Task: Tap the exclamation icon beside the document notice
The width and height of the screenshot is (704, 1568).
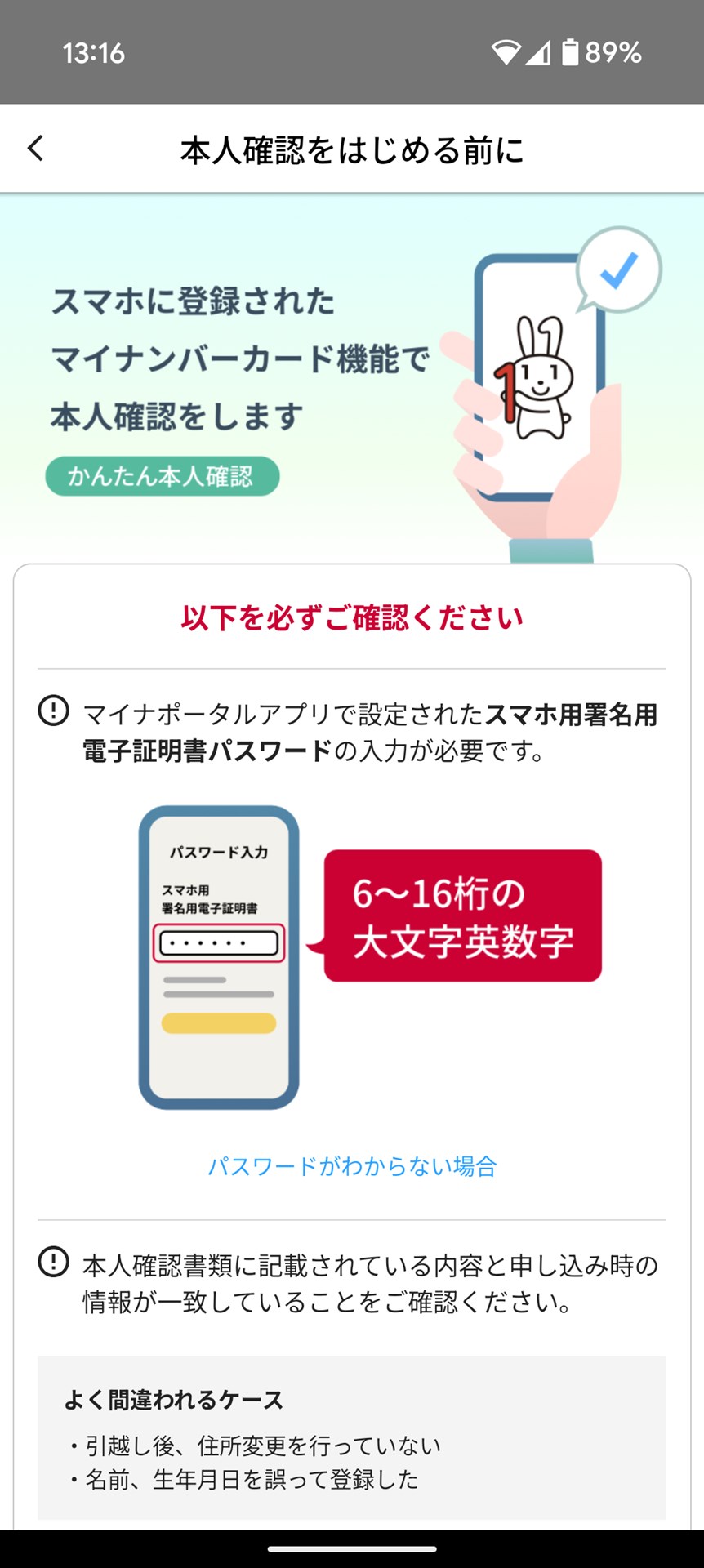Action: point(52,1262)
